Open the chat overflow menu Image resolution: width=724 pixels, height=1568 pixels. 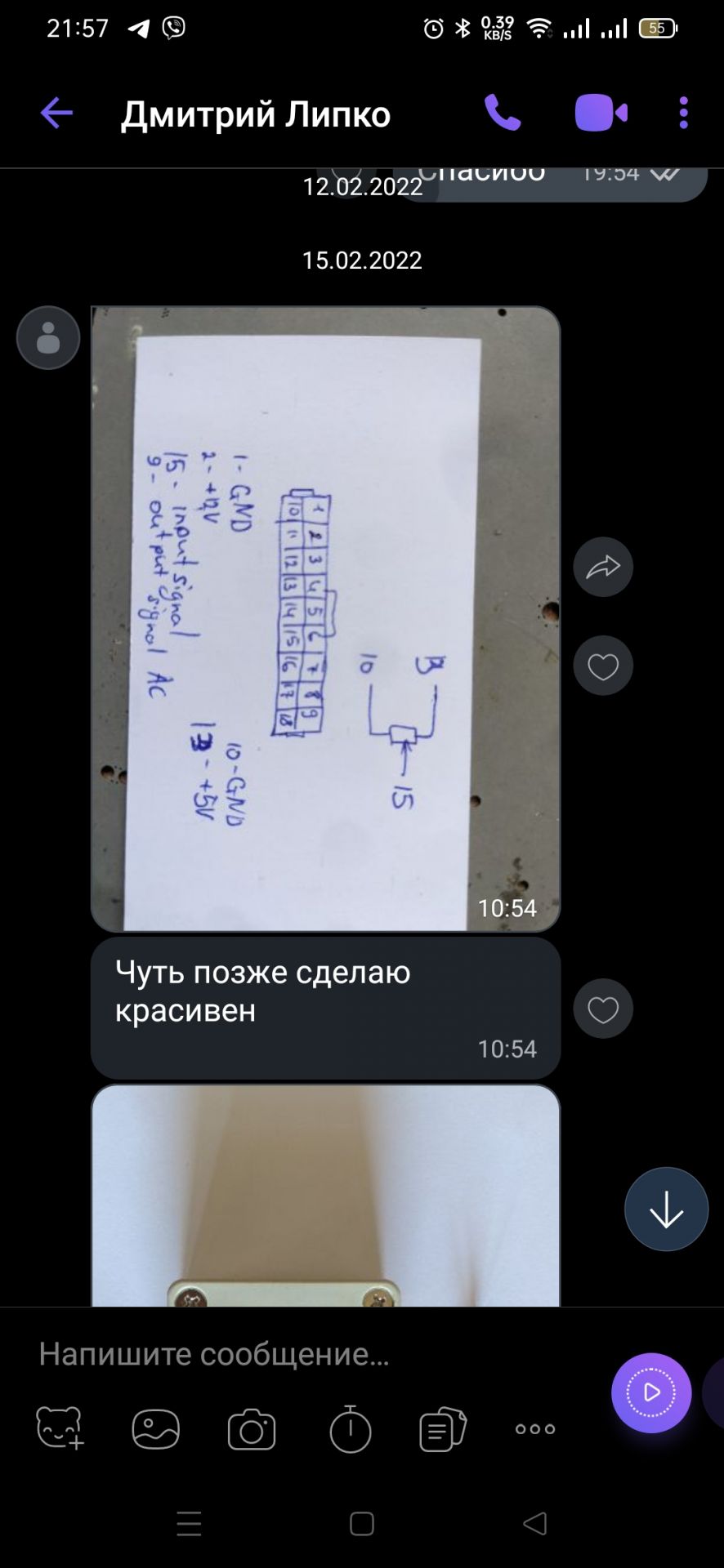click(683, 113)
